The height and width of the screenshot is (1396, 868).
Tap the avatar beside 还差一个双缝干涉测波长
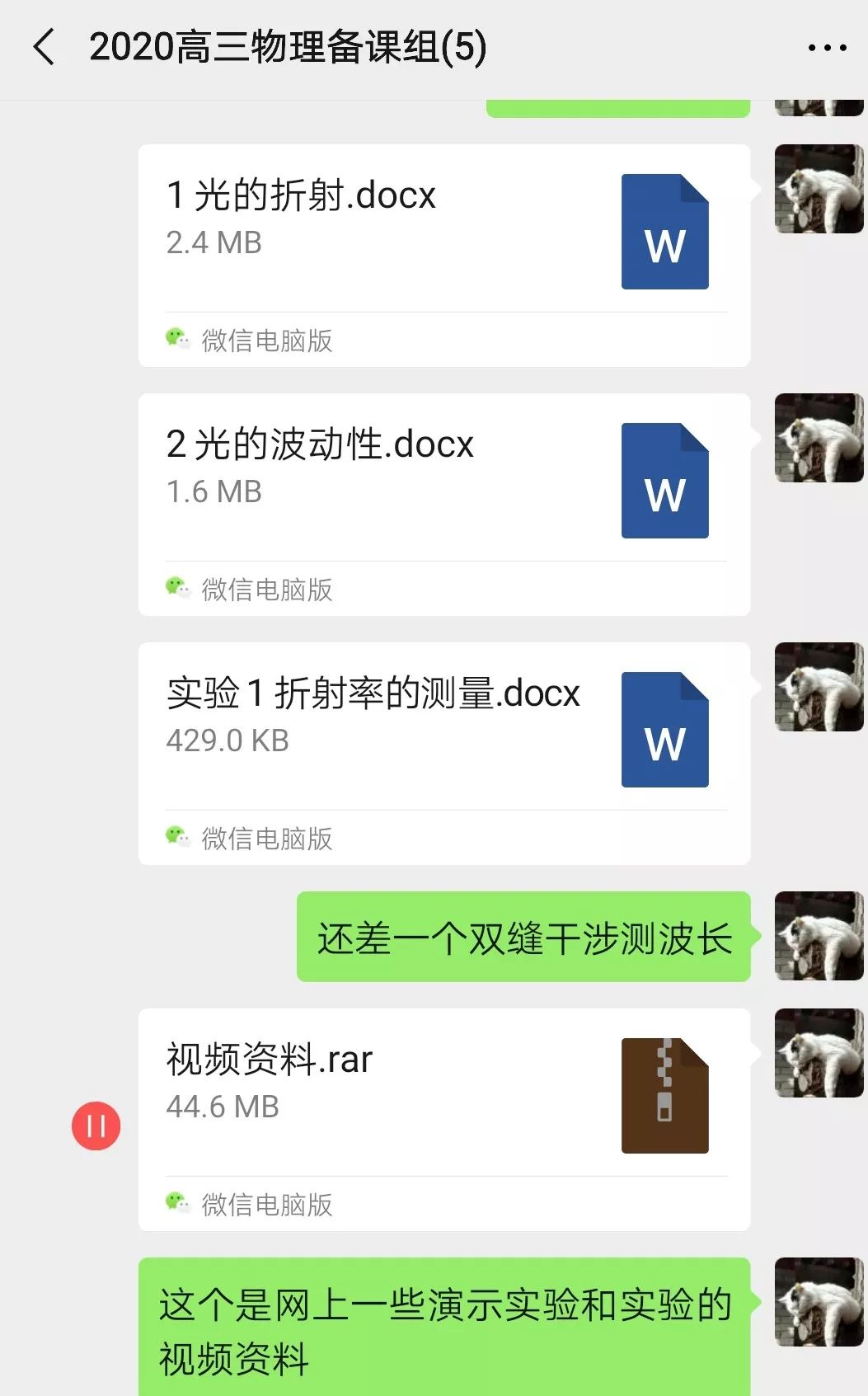point(819,936)
